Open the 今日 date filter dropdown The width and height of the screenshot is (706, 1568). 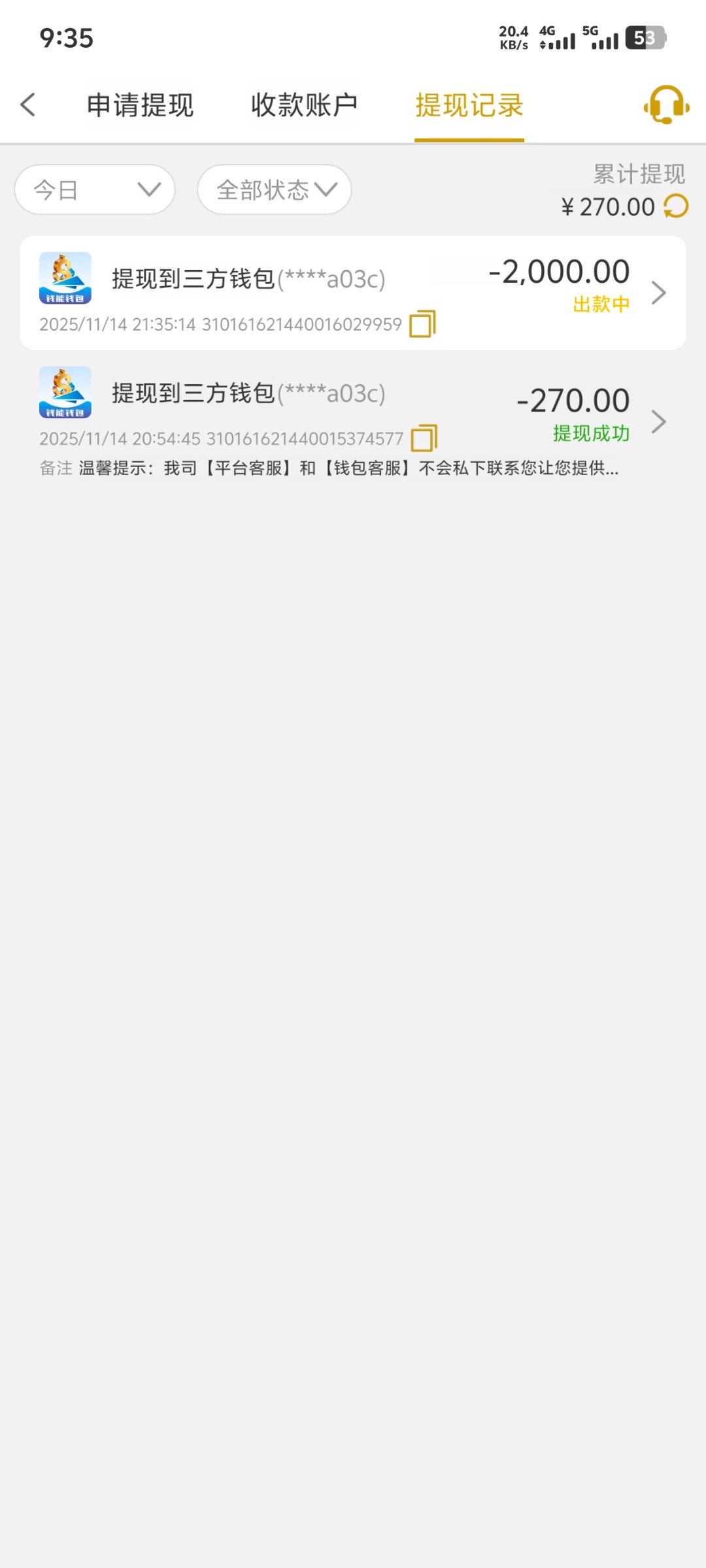coord(94,189)
